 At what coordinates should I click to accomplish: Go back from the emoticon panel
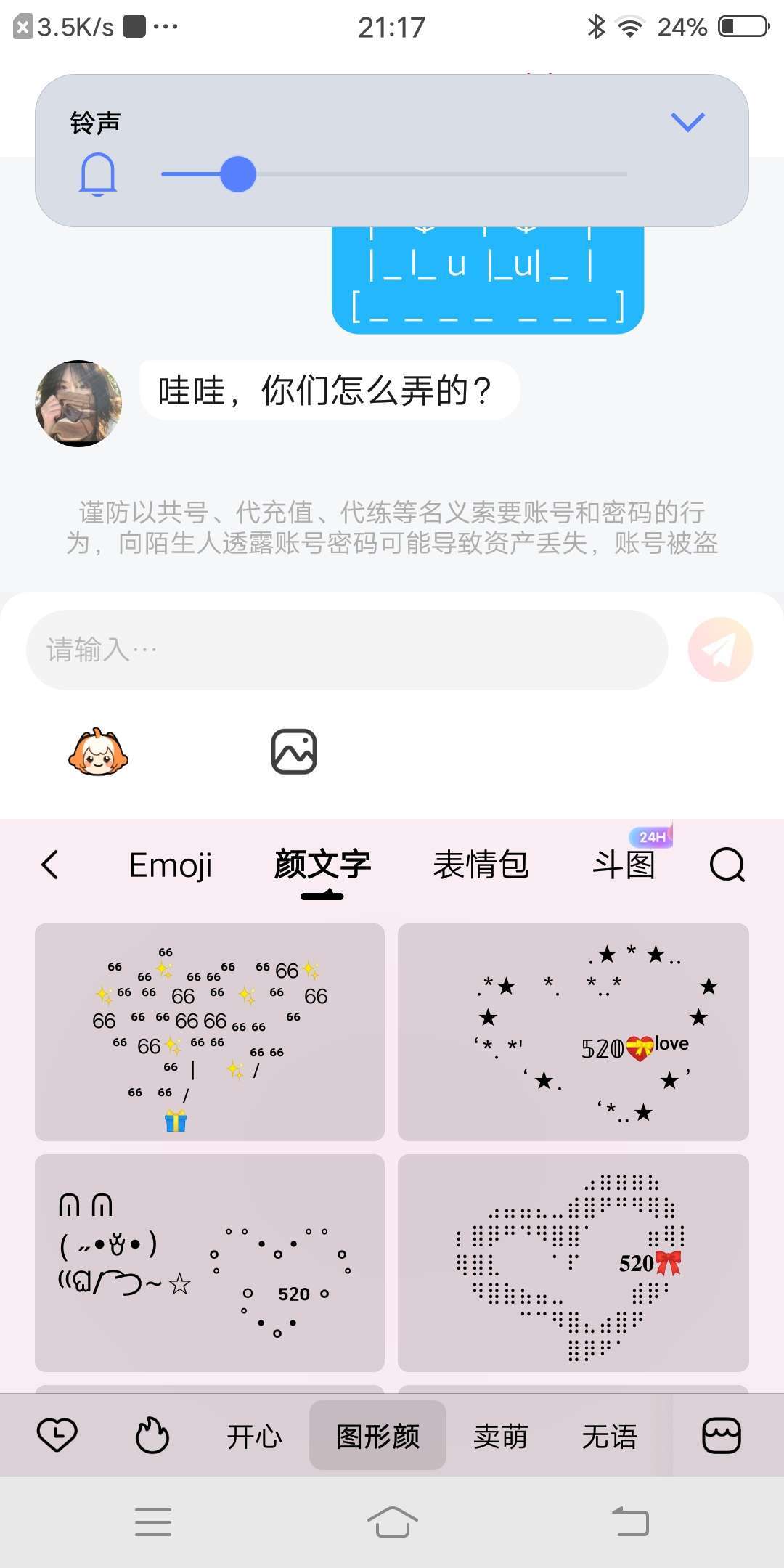50,865
